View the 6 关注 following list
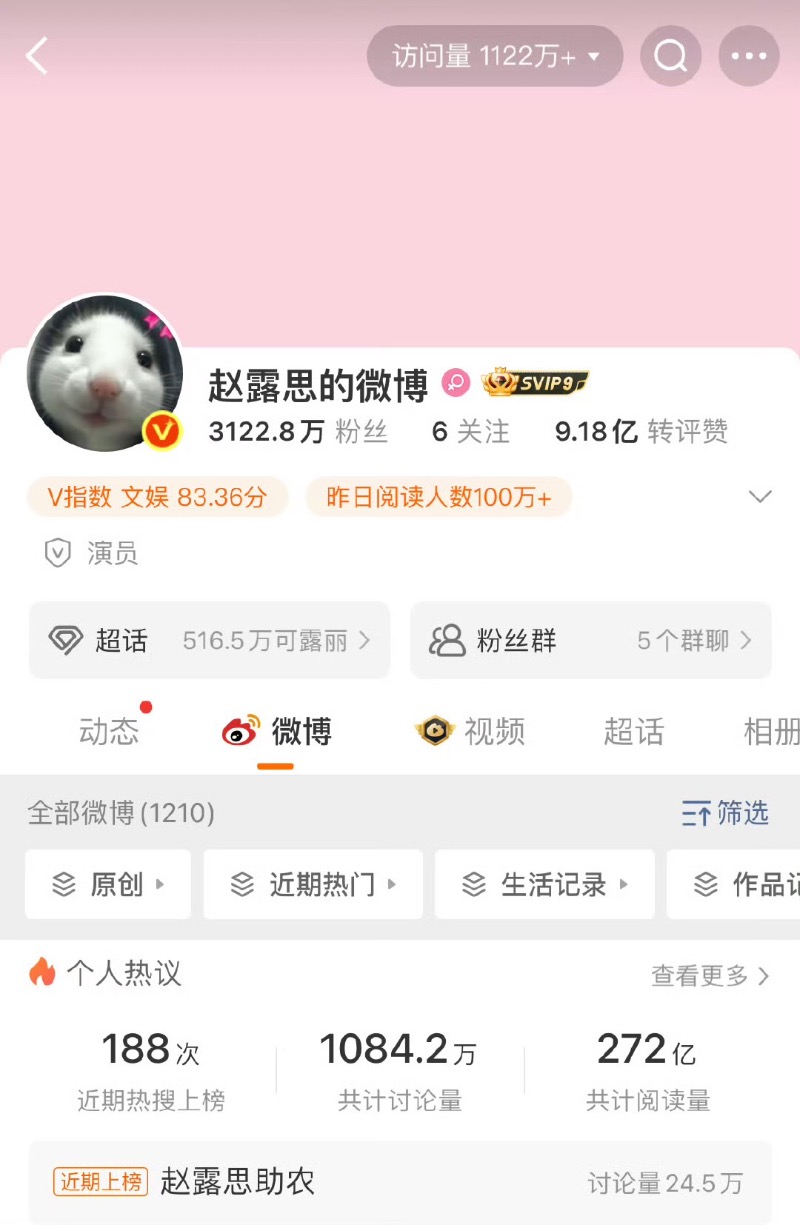 coord(470,431)
